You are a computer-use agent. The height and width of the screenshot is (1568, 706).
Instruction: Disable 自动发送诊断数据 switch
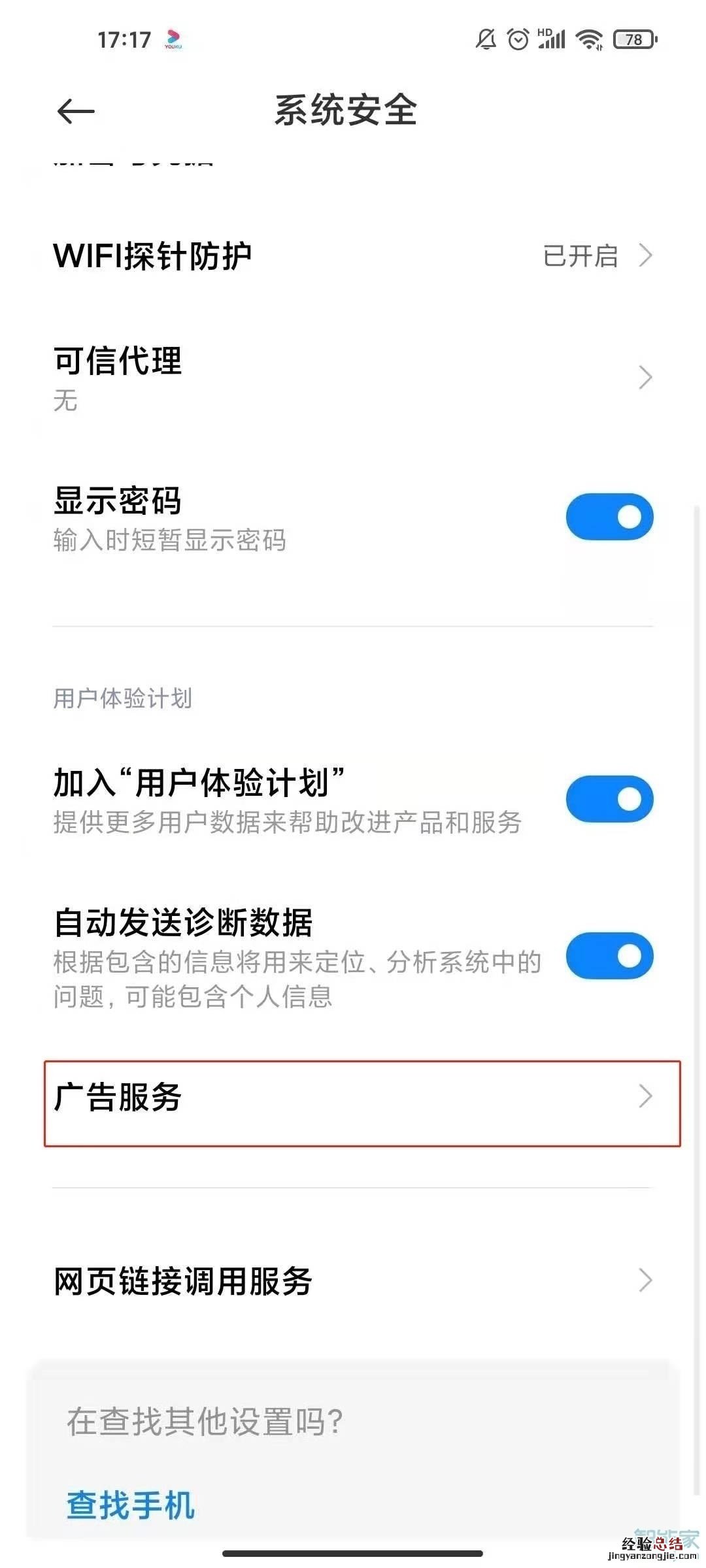click(609, 955)
